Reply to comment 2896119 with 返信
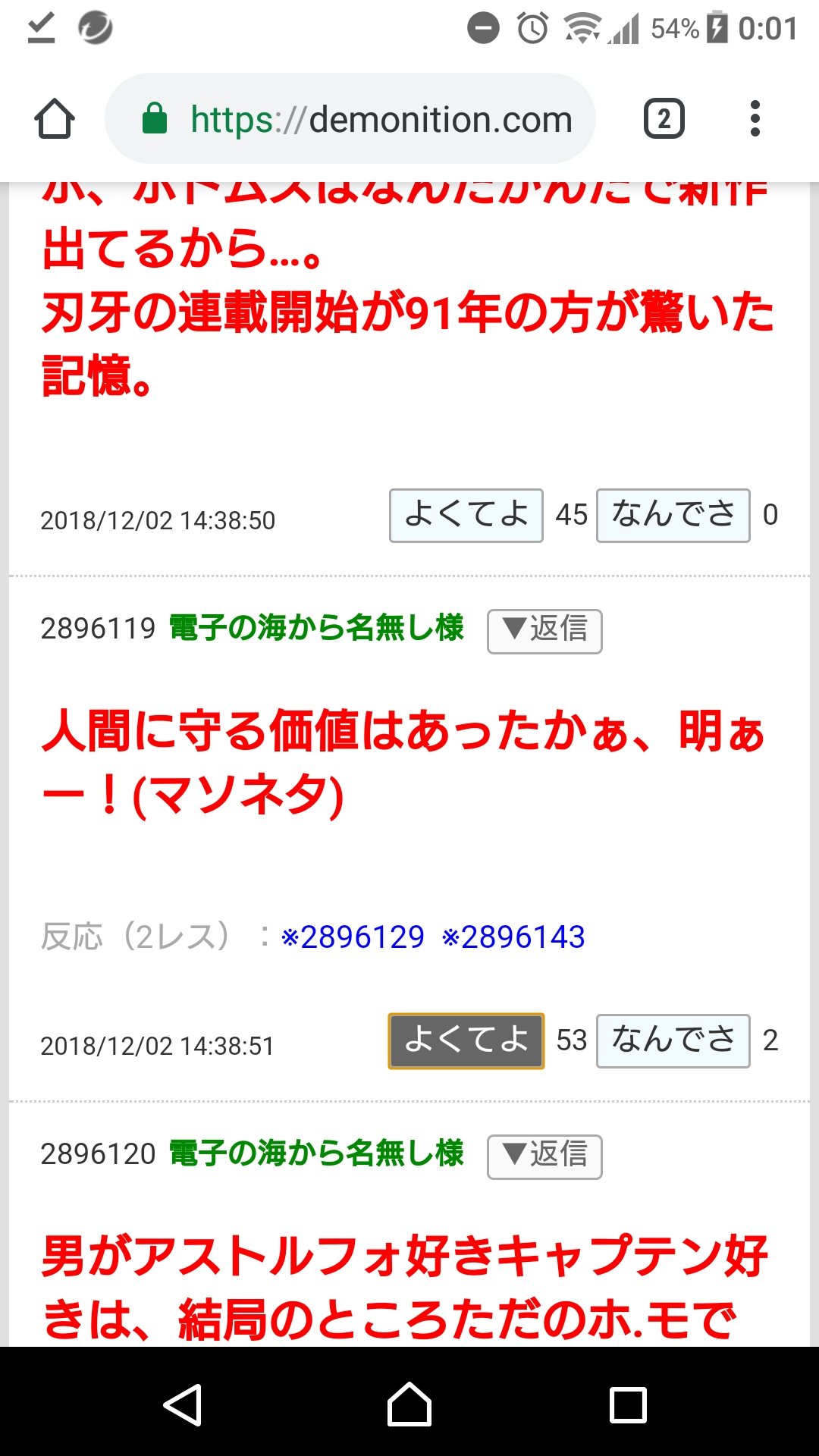The image size is (819, 1456). (544, 630)
